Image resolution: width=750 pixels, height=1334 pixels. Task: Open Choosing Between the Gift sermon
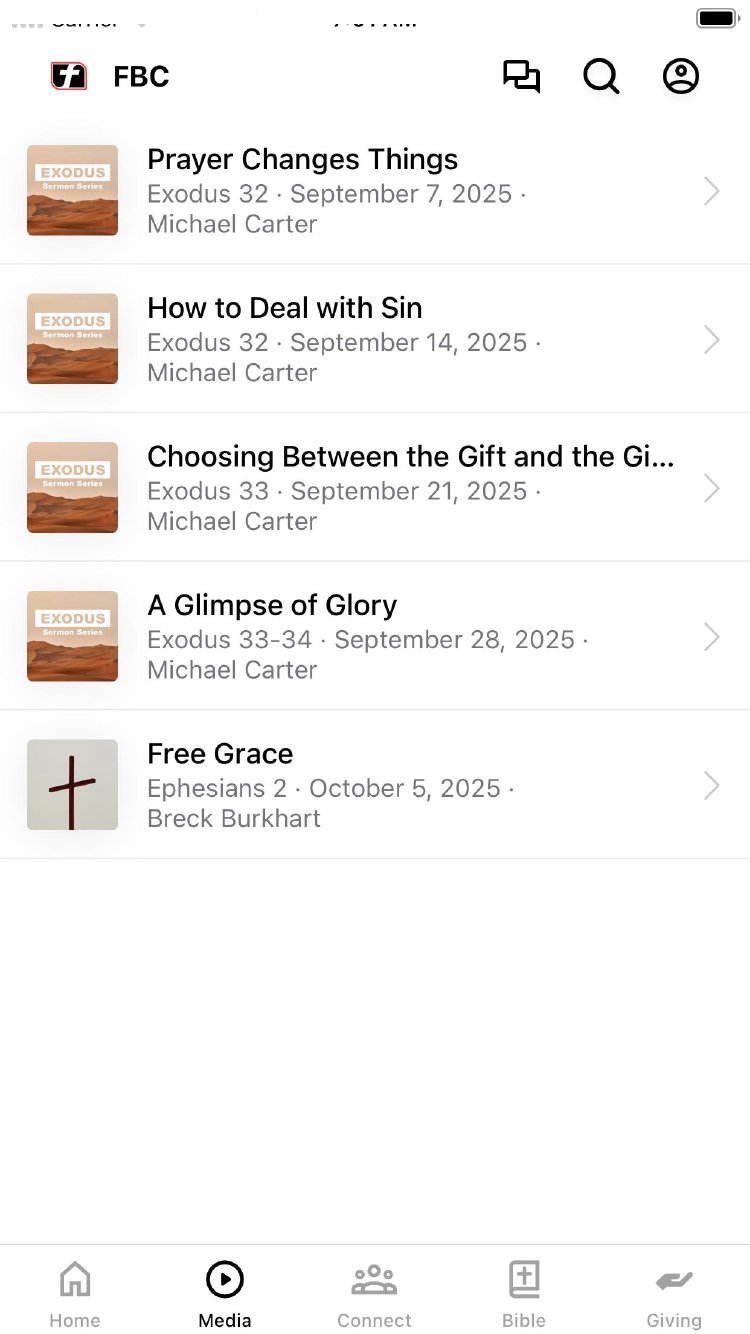click(375, 488)
